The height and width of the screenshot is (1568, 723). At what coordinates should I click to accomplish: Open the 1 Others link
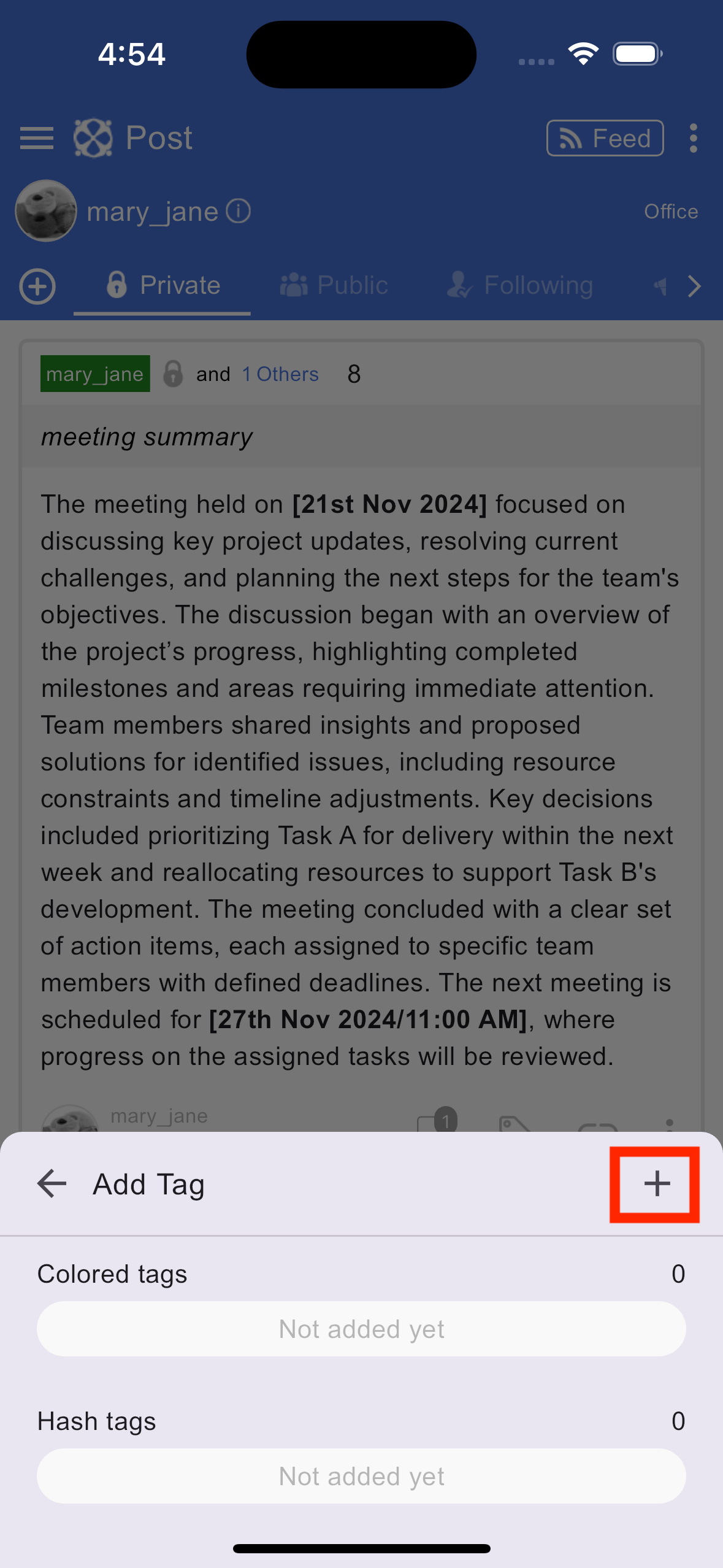(280, 374)
